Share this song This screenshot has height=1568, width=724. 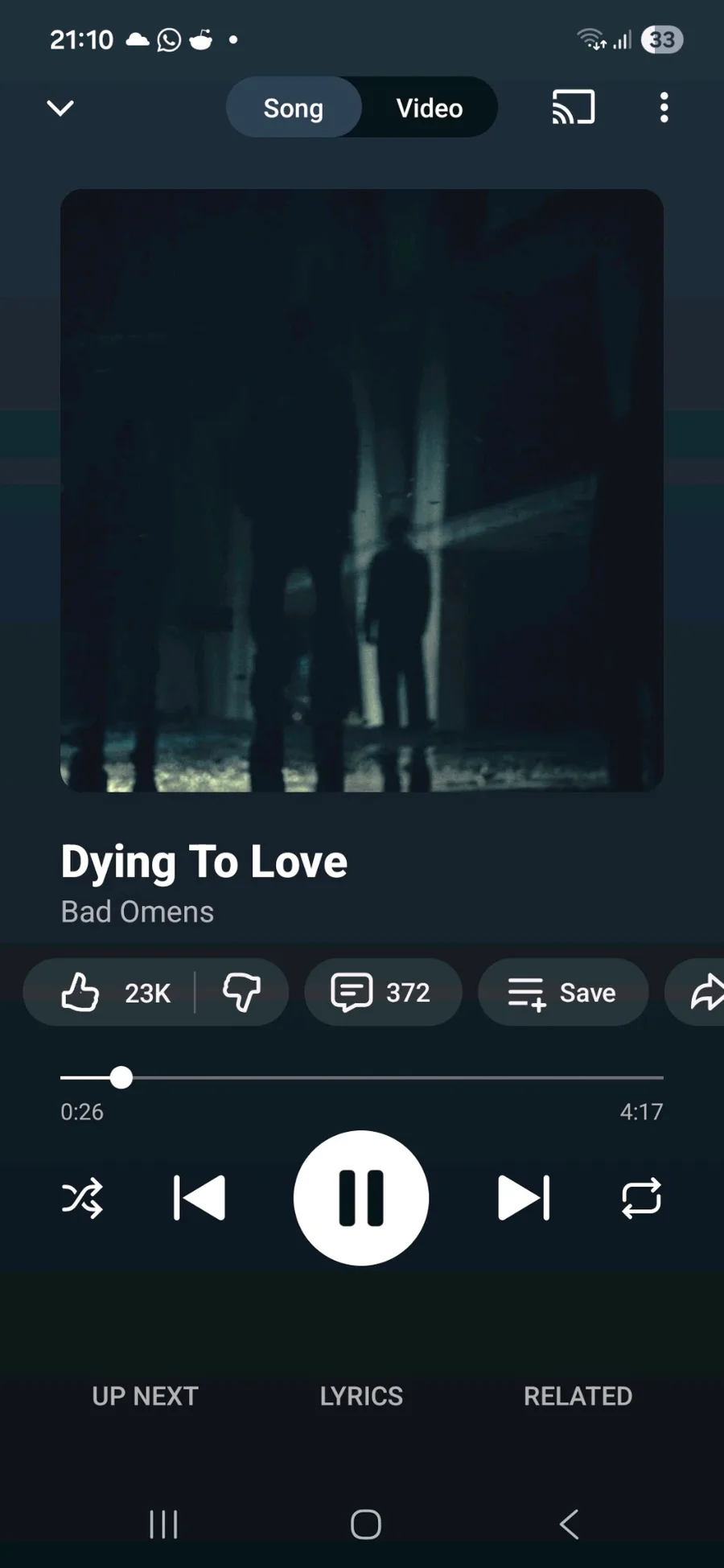(x=699, y=992)
